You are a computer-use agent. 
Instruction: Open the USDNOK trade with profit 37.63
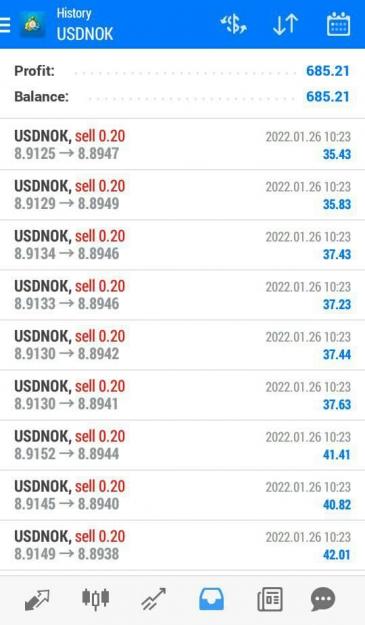click(x=182, y=395)
